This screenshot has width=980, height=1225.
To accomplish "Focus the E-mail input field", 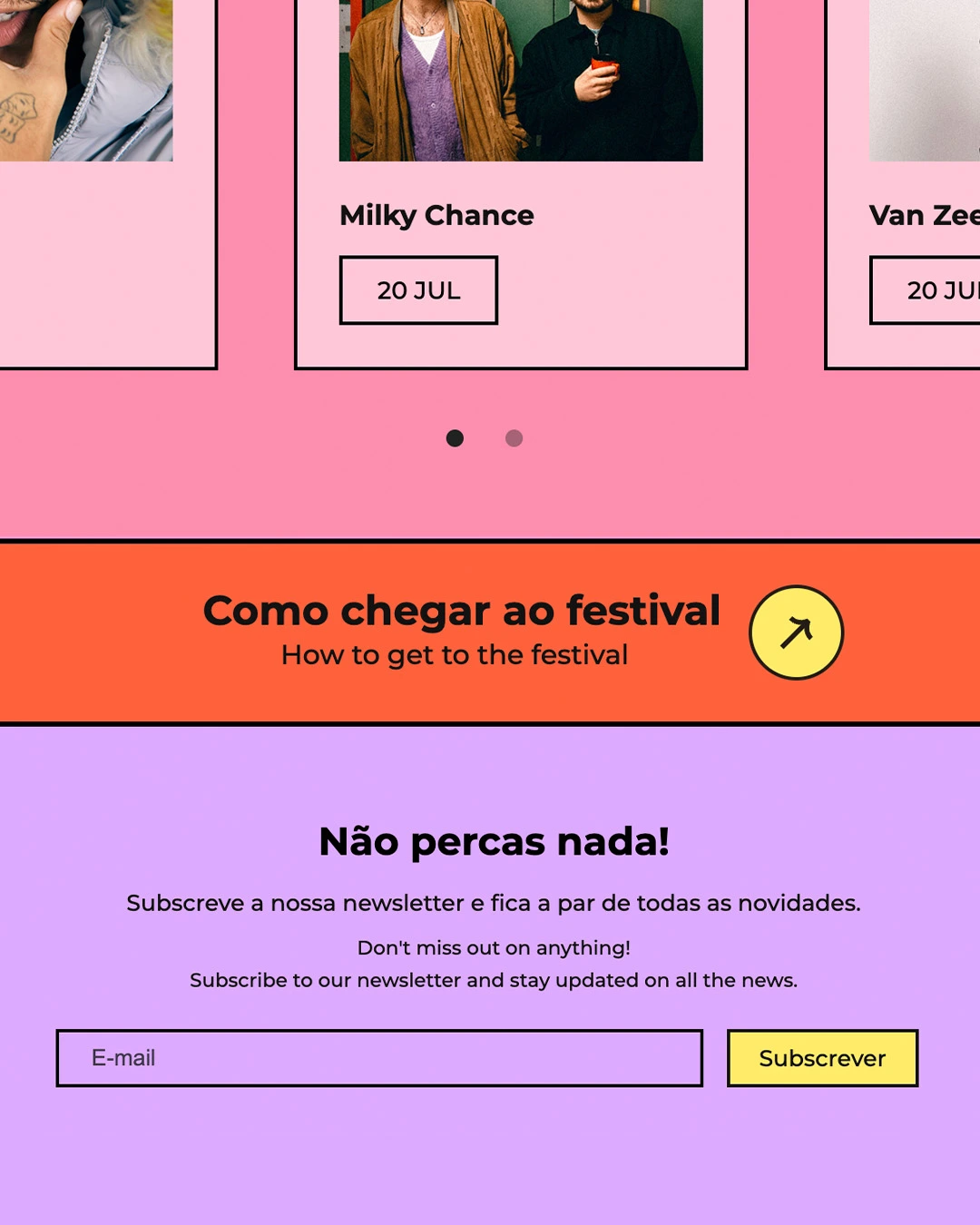I will pyautogui.click(x=379, y=1058).
